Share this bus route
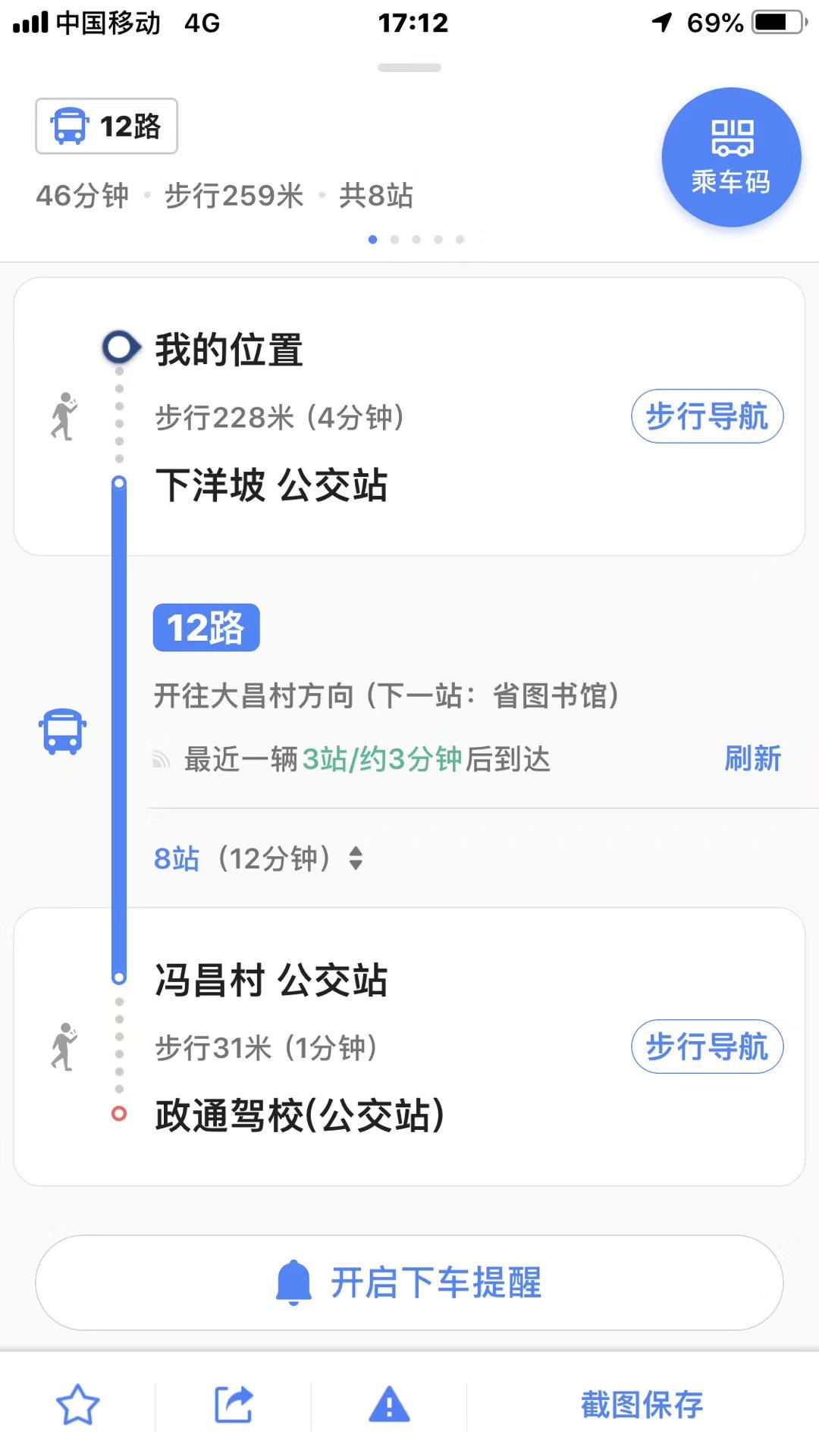819x1456 pixels. 234,1405
